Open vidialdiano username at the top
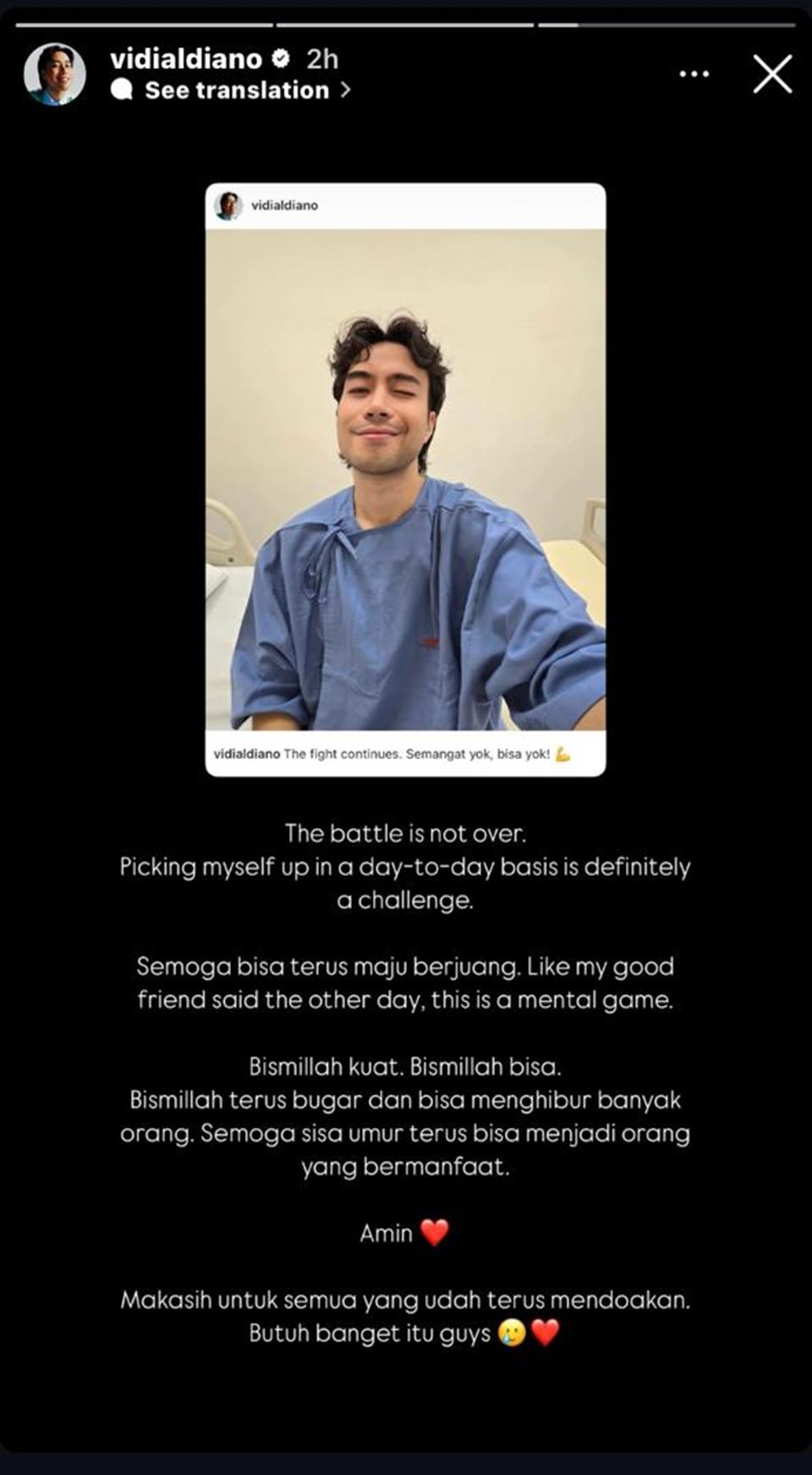The image size is (812, 1475). tap(186, 58)
